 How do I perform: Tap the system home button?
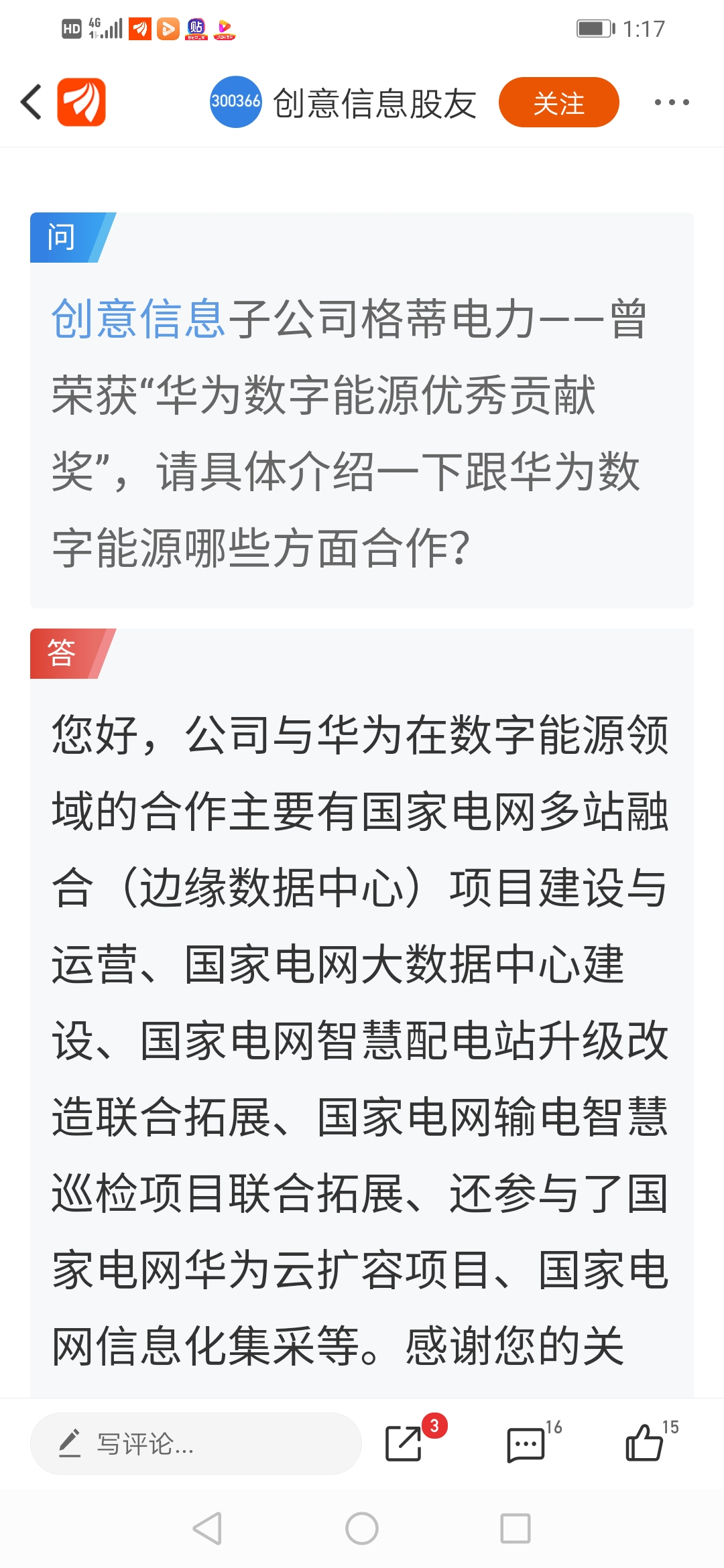[x=362, y=1528]
